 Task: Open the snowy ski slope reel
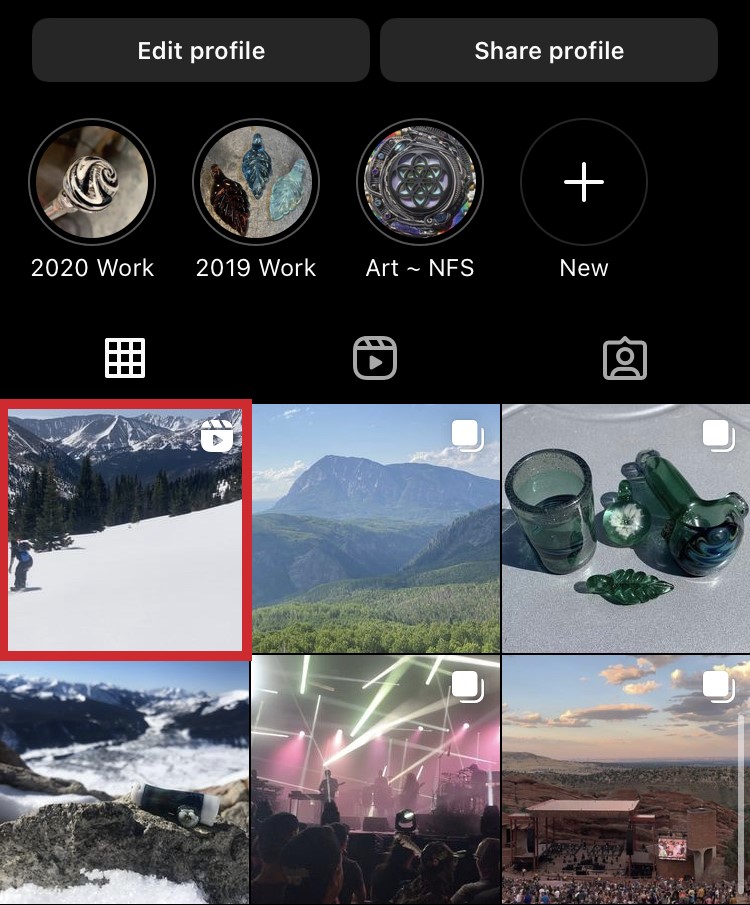(x=125, y=529)
